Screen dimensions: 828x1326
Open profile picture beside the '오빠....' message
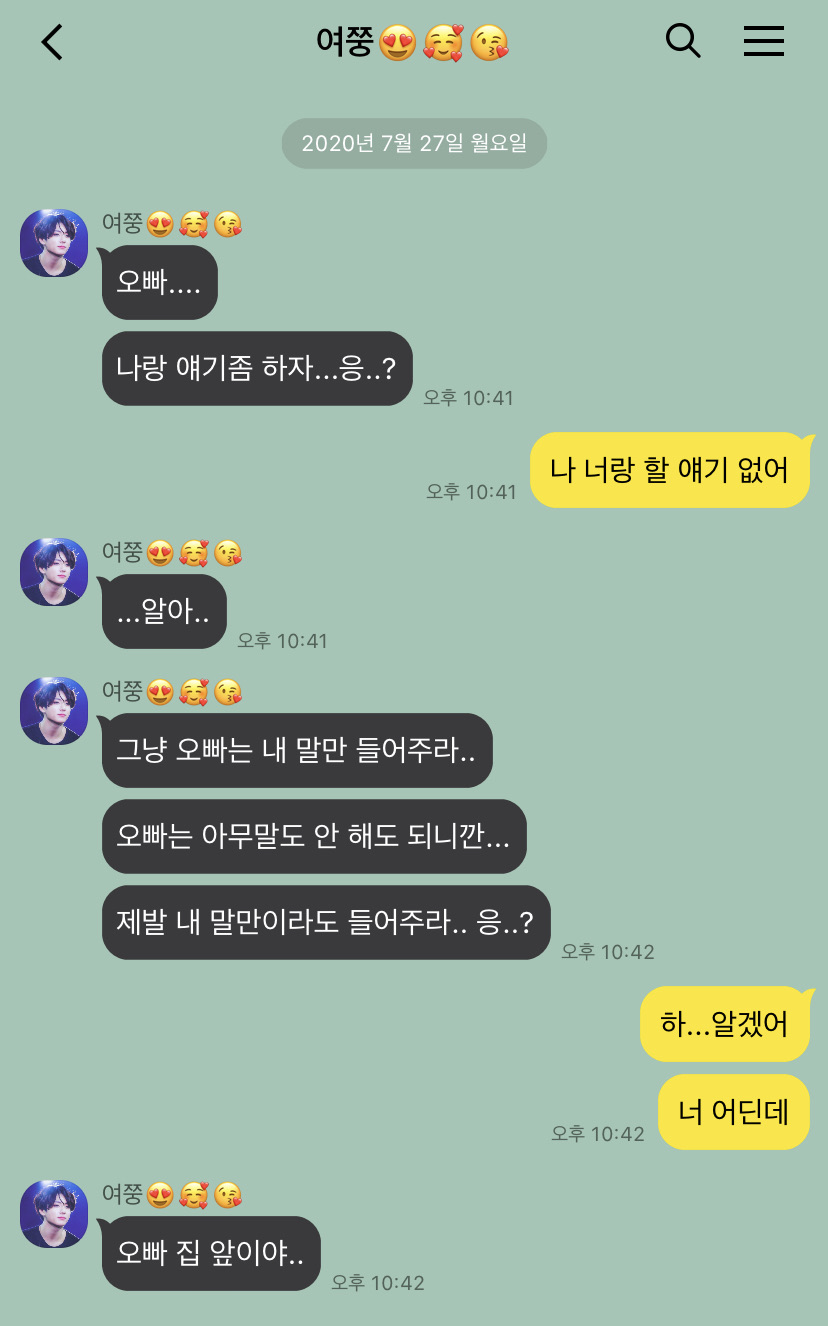tap(54, 243)
